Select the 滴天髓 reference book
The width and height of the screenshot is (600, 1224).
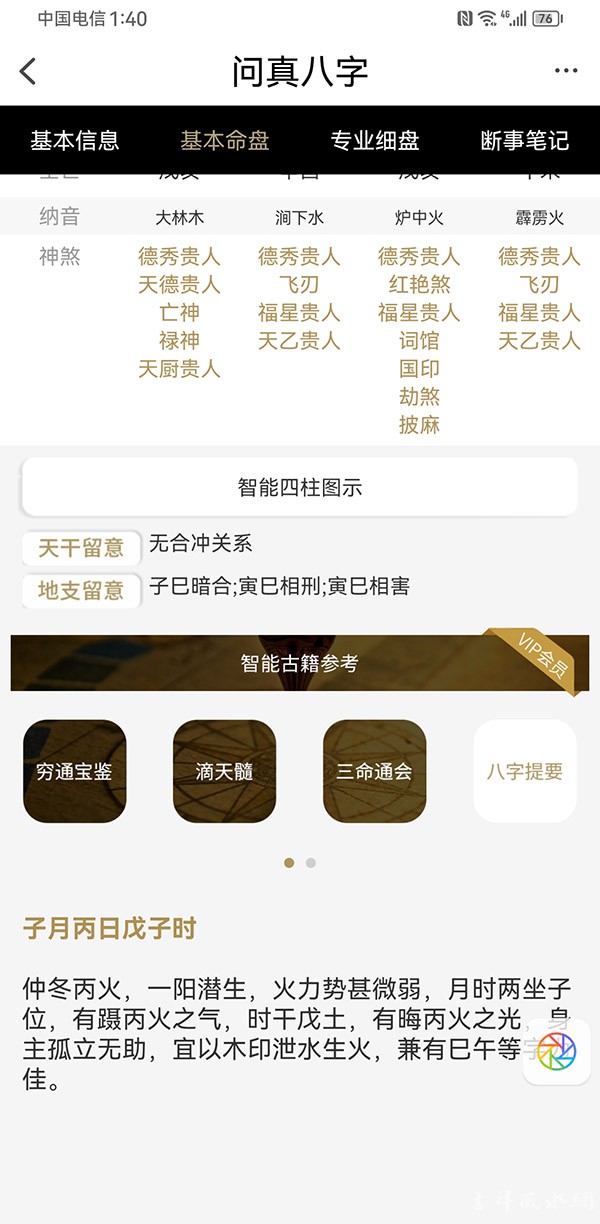point(225,771)
